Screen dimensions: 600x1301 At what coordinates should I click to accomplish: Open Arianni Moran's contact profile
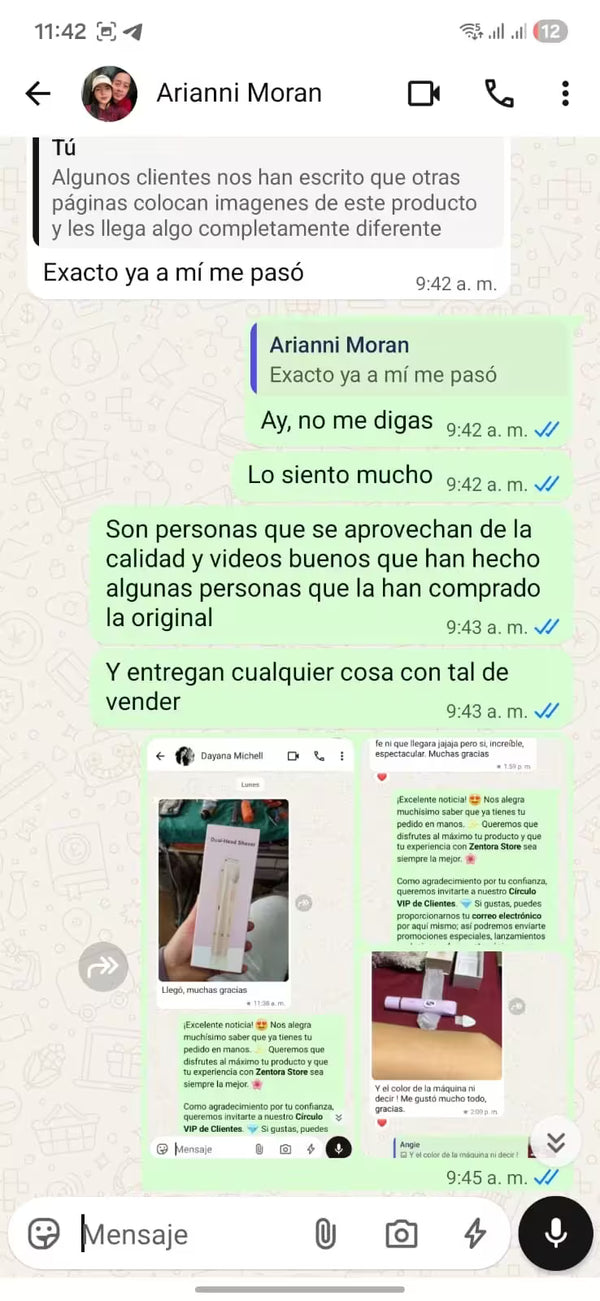point(239,94)
